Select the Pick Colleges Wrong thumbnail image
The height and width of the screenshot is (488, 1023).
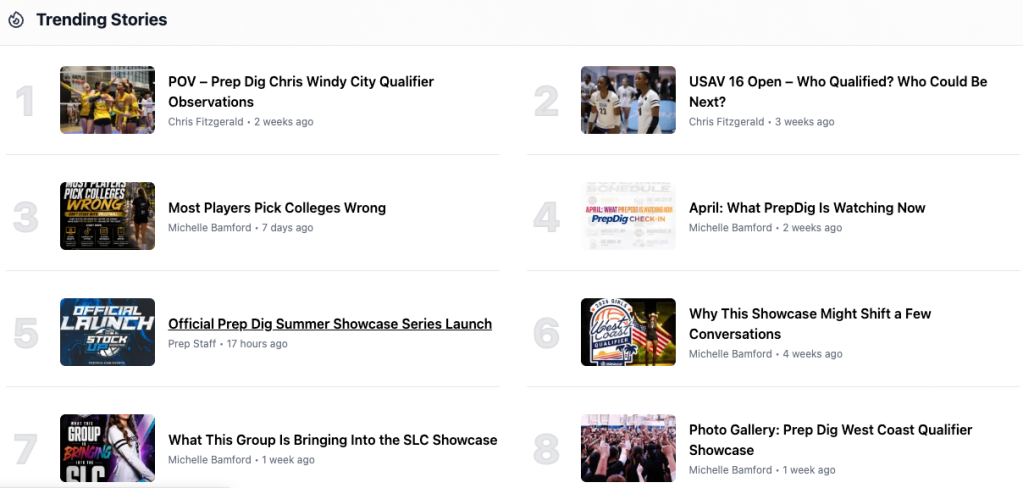(x=107, y=216)
